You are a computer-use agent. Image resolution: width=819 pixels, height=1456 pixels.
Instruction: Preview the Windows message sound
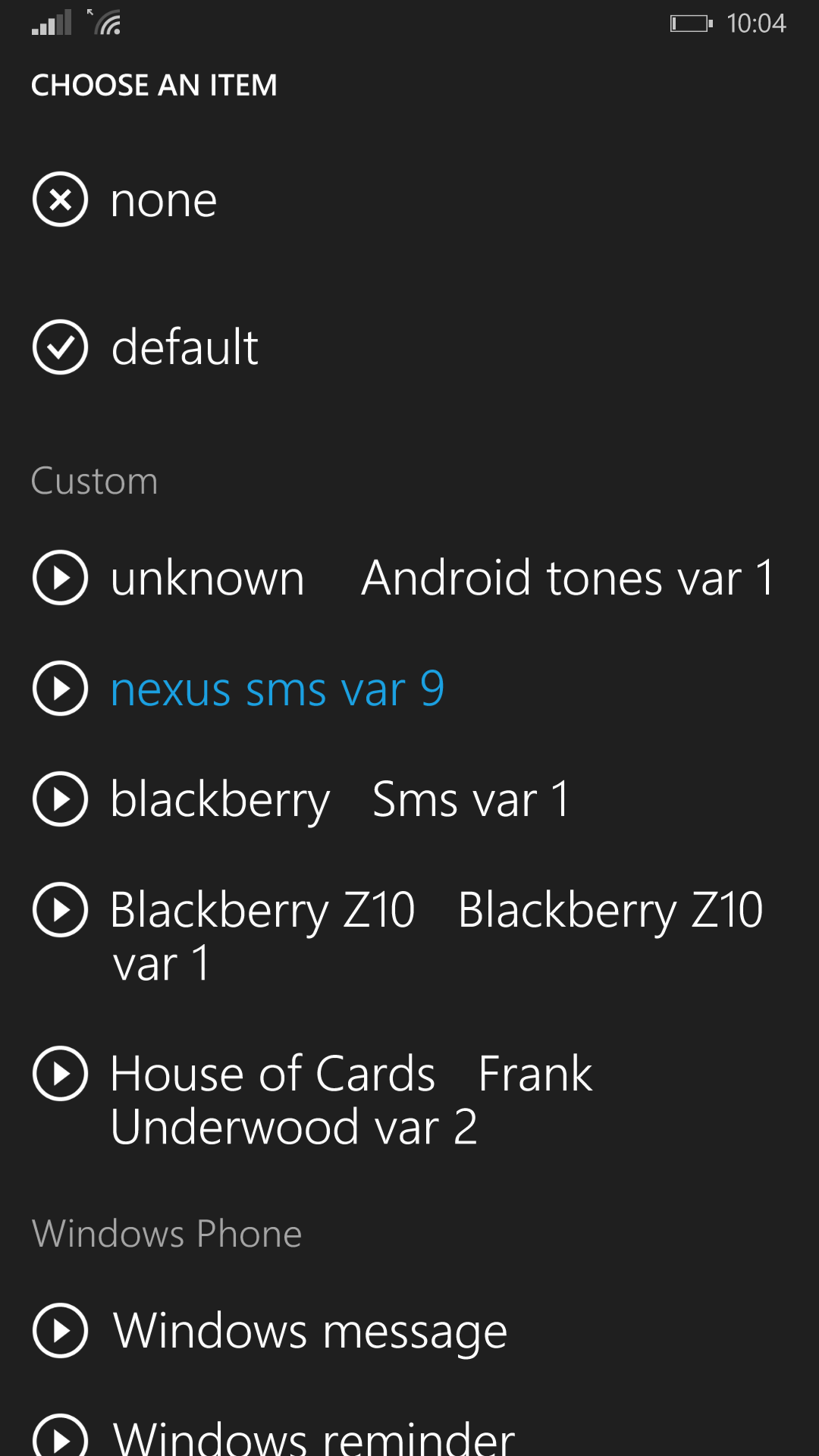pyautogui.click(x=61, y=1331)
